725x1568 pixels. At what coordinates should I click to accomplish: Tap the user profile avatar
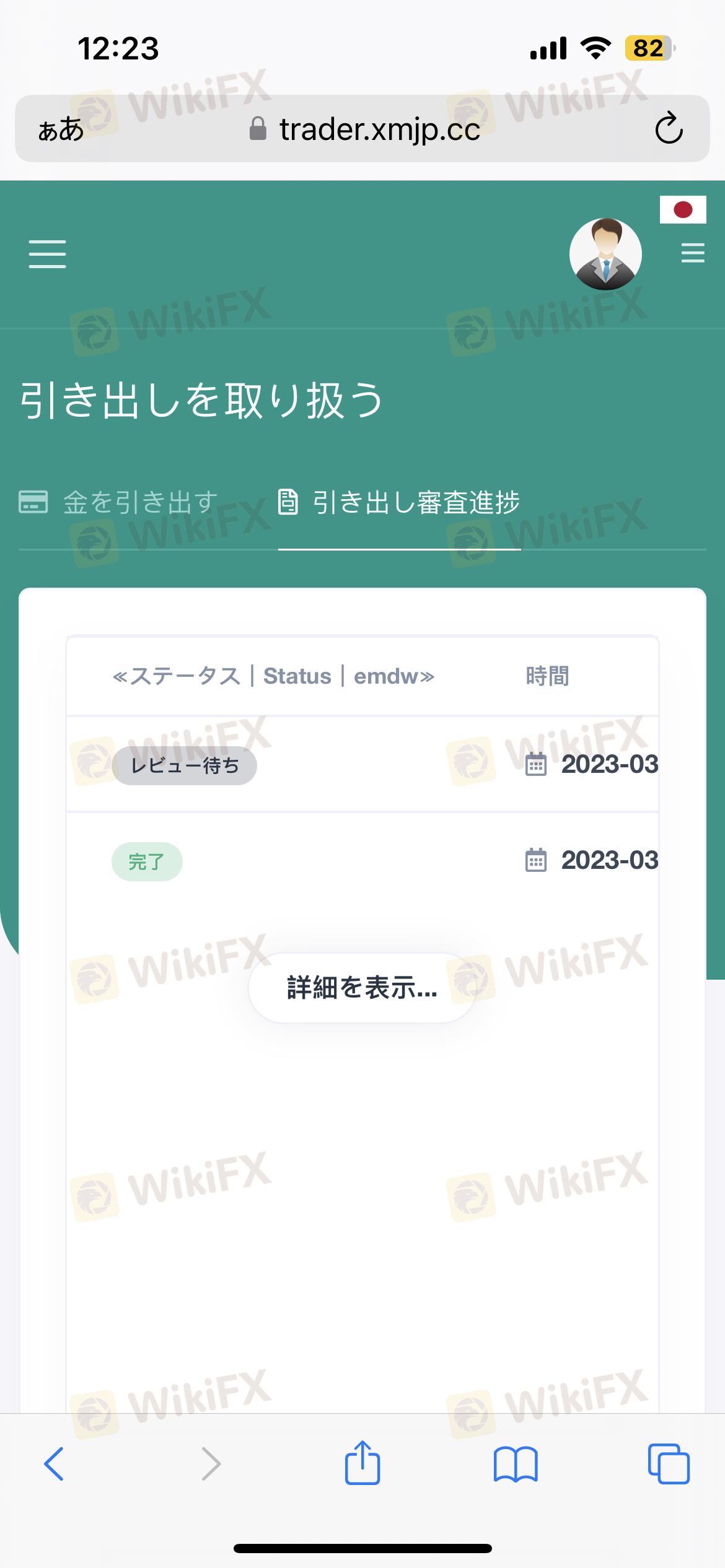(x=605, y=254)
